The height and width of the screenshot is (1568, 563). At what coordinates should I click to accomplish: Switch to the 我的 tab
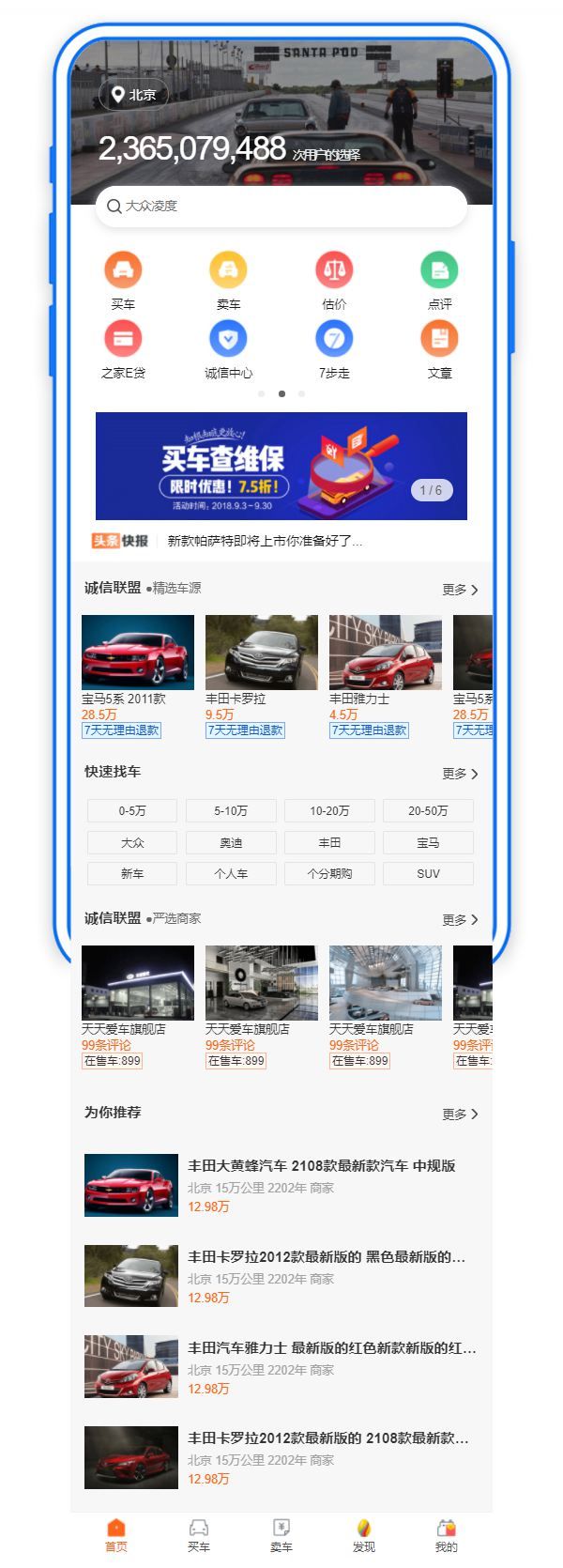(446, 1535)
